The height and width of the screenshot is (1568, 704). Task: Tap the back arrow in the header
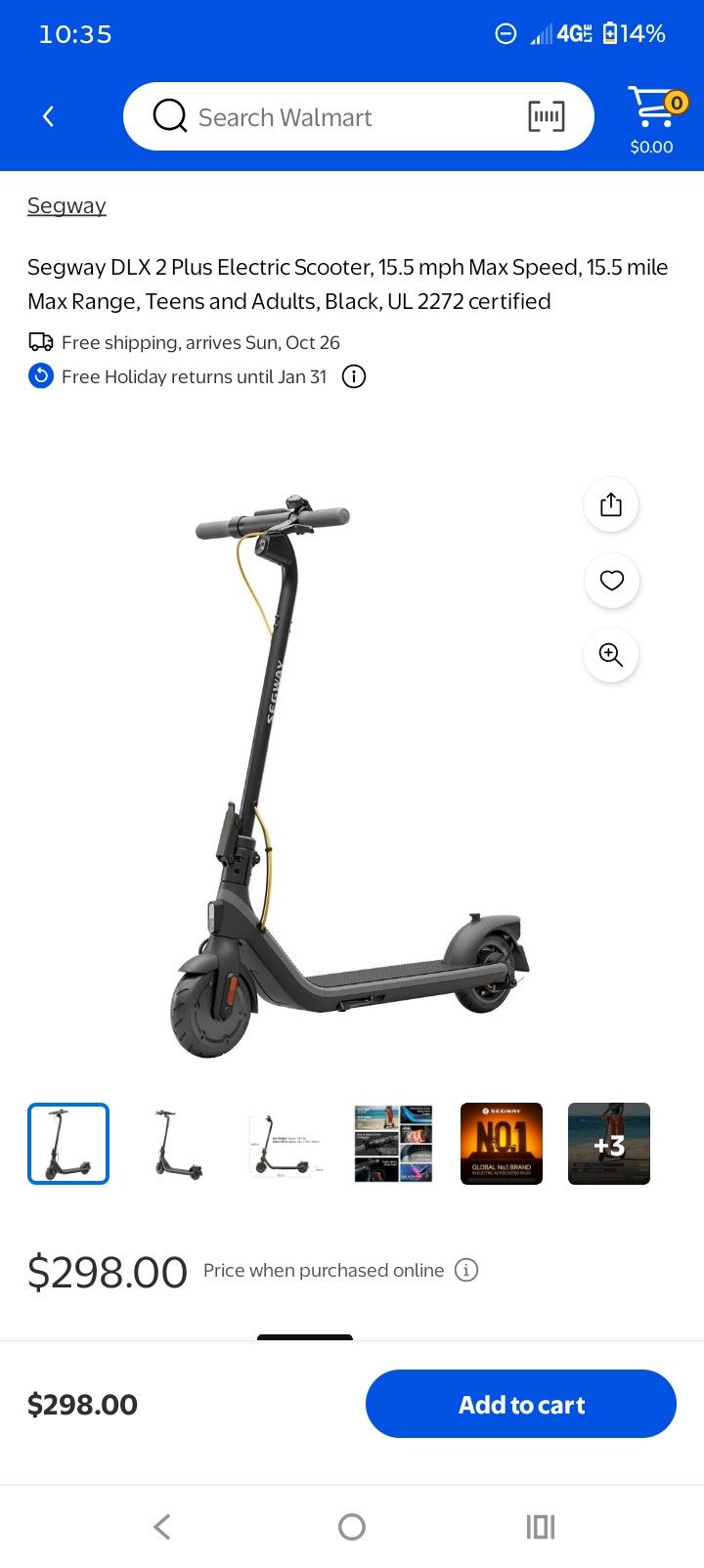tap(48, 115)
